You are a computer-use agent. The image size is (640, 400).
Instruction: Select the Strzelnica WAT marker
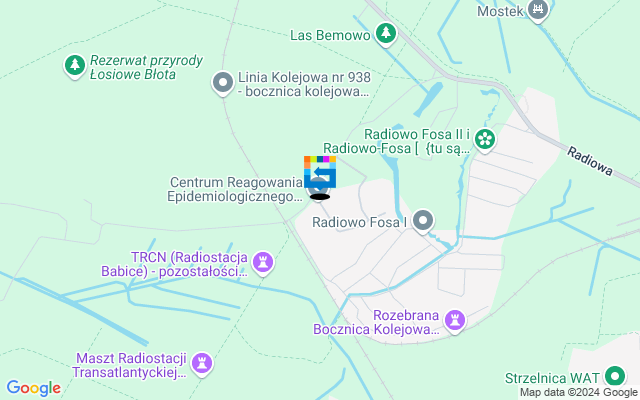coord(617,378)
